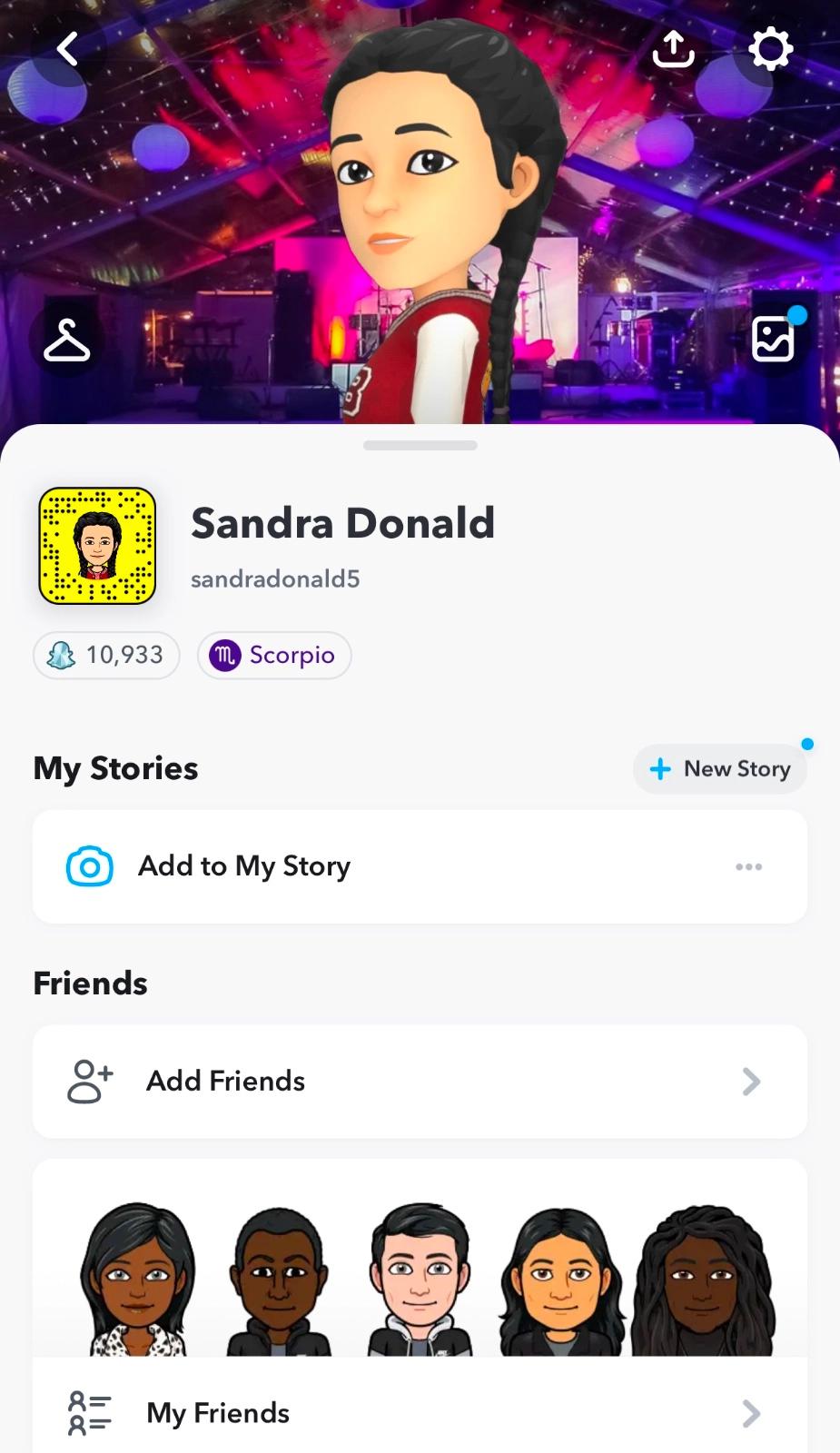Viewport: 840px width, 1453px height.
Task: Change outfit with the hanger icon
Action: click(x=67, y=341)
